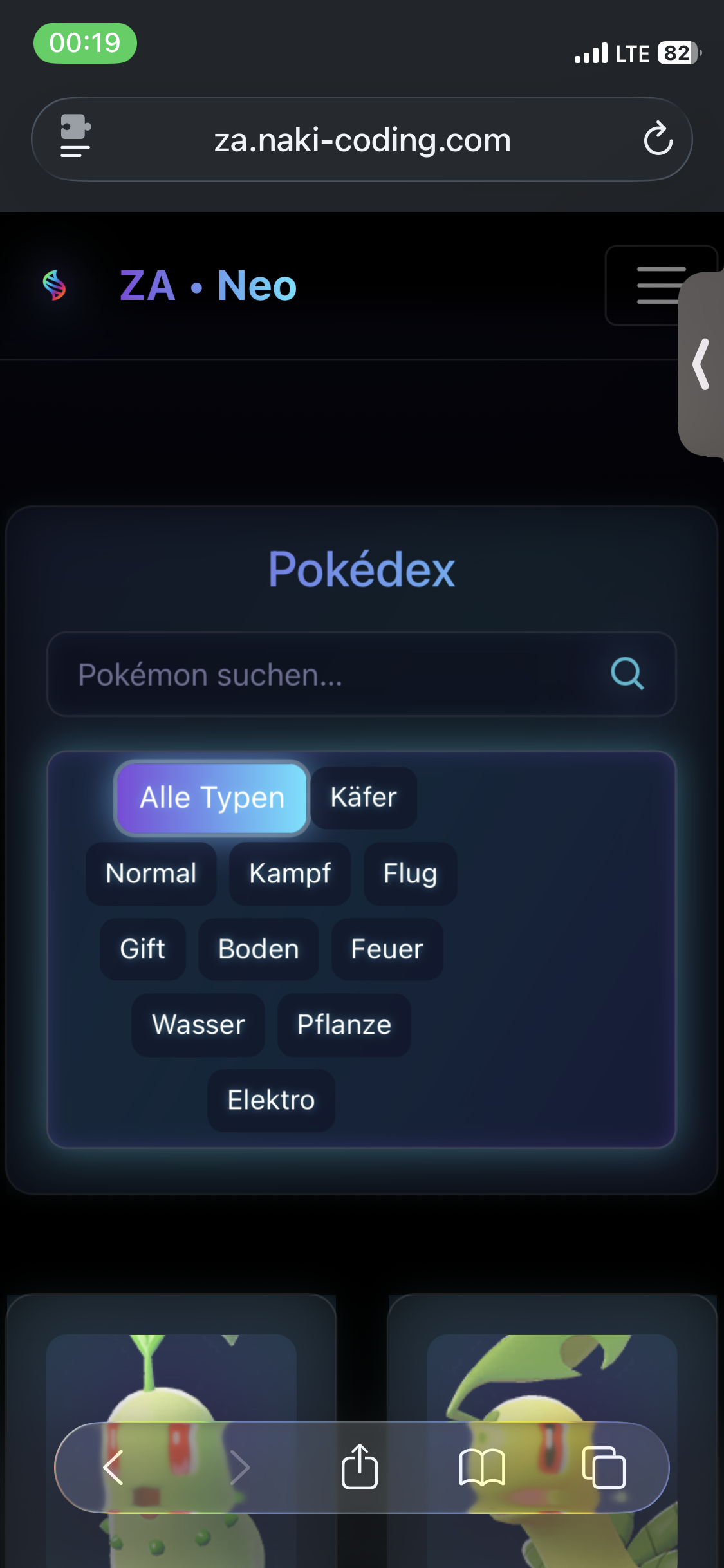Screen dimensions: 724x1568
Task: Select the Flug type filter
Action: [x=410, y=873]
